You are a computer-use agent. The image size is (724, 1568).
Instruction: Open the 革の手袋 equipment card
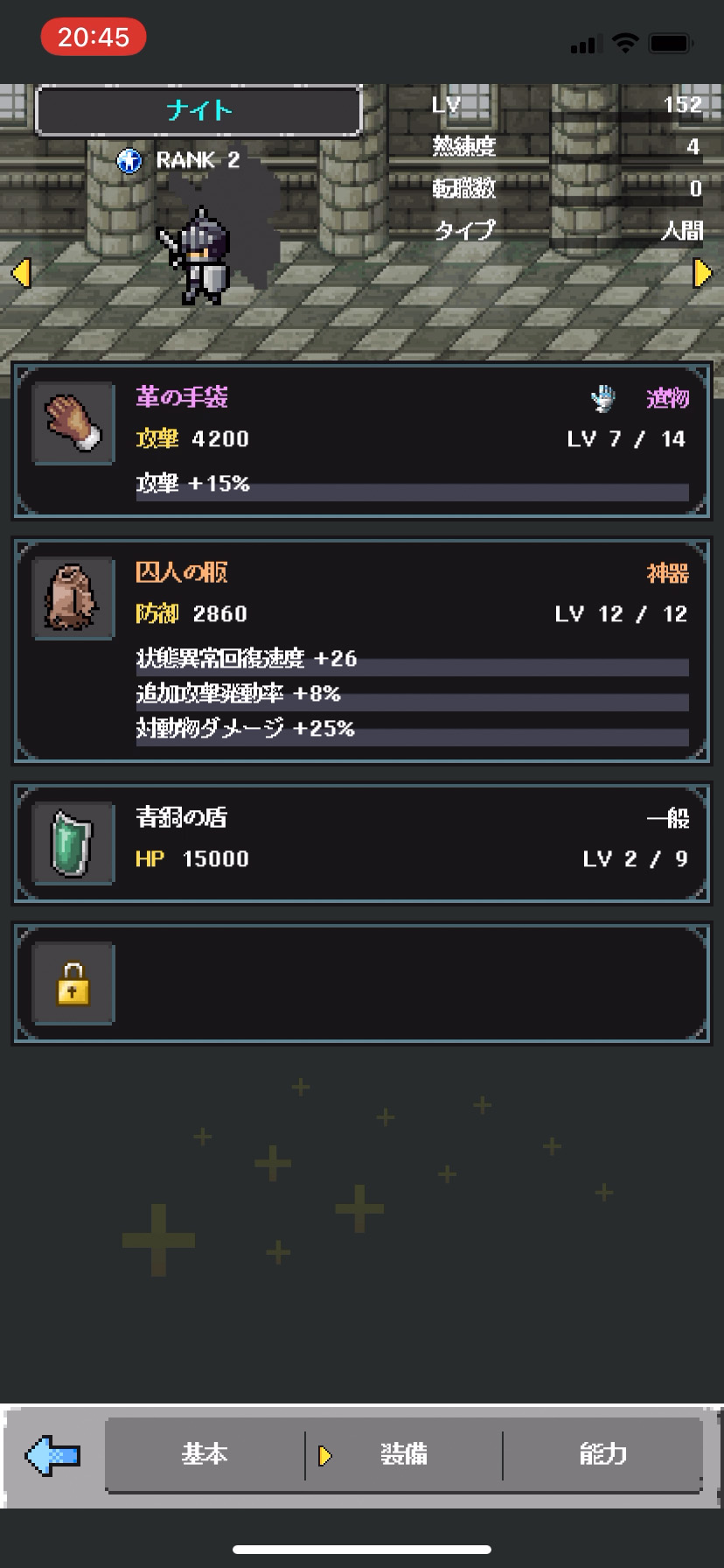pyautogui.click(x=362, y=441)
